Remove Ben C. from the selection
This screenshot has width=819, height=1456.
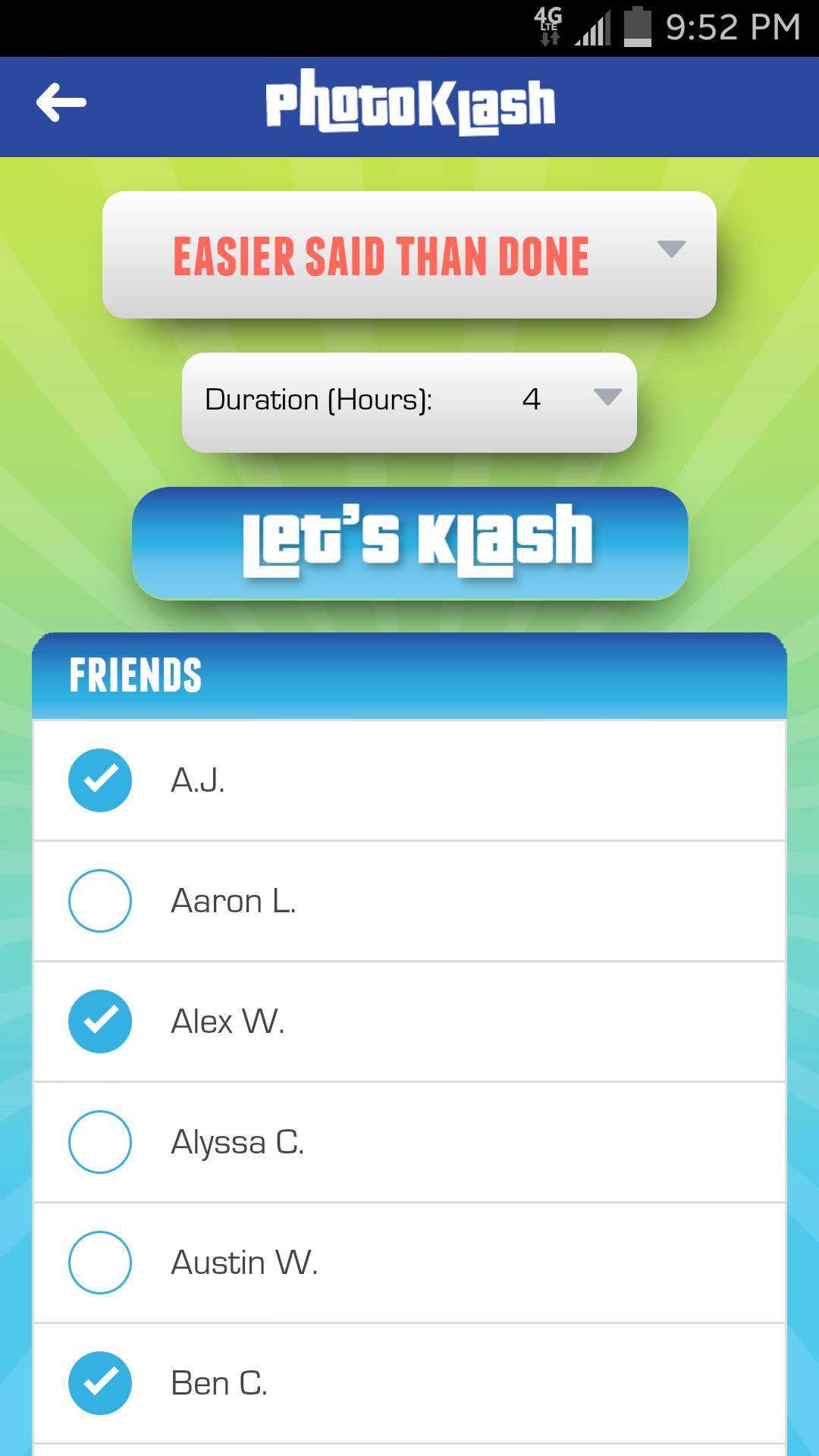[100, 1383]
